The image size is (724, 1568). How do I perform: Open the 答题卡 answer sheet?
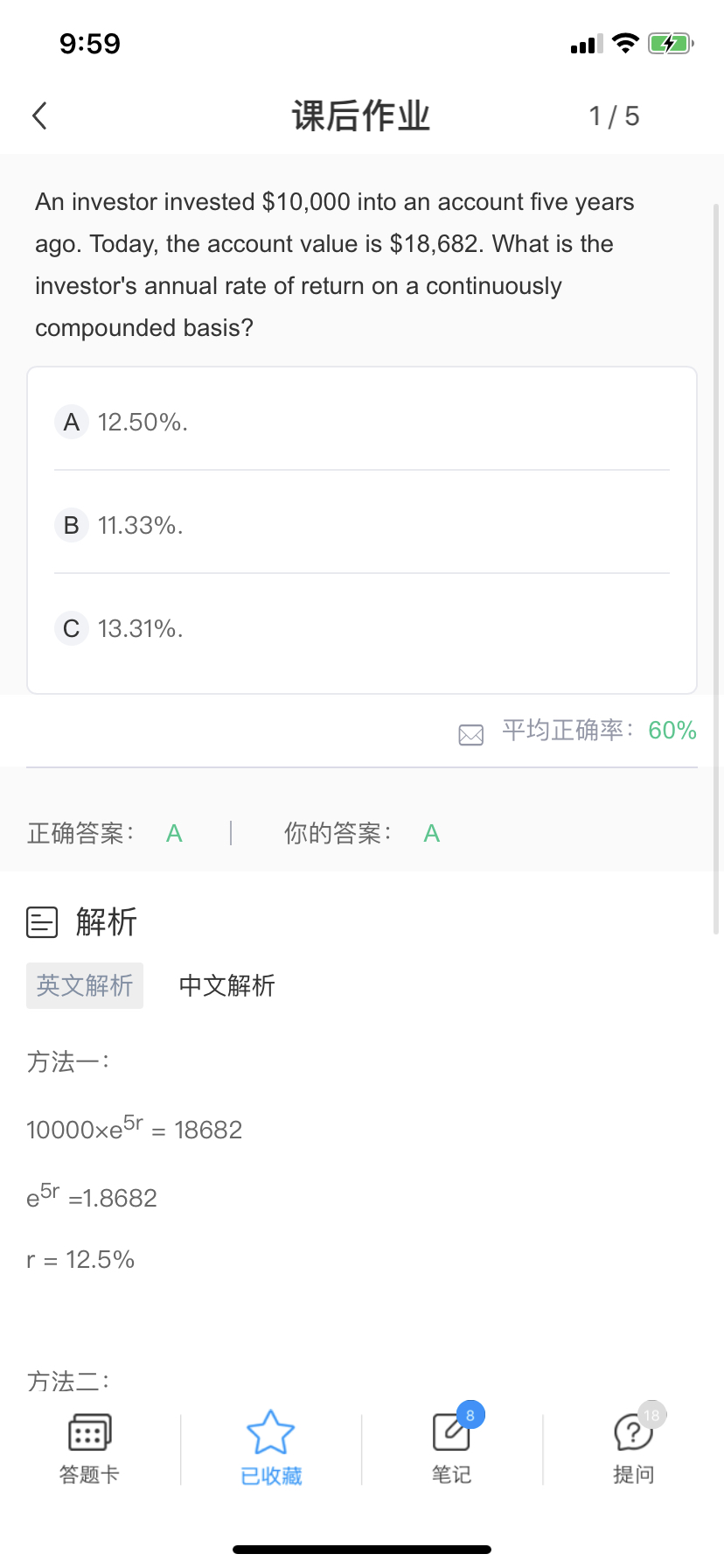(89, 1449)
